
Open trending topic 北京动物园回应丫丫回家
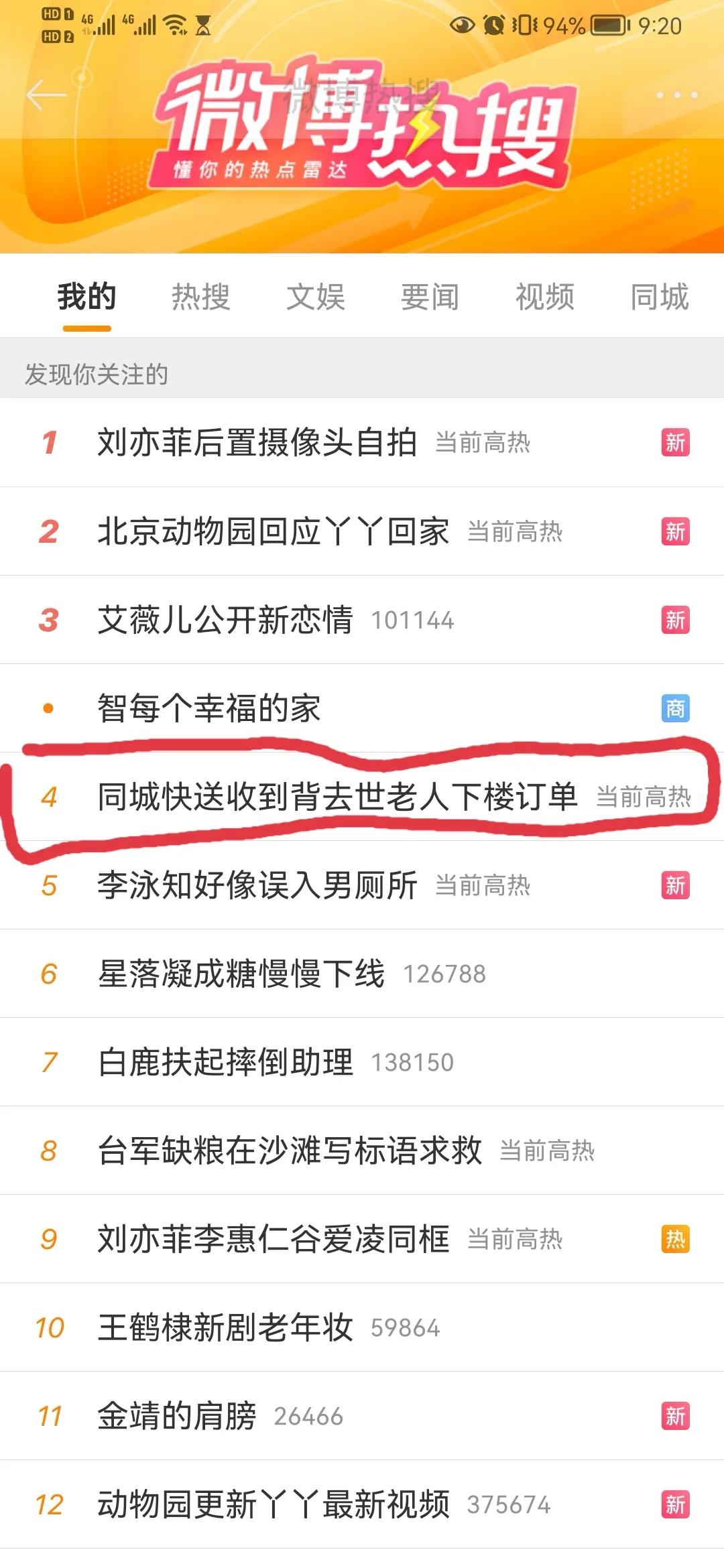[x=275, y=531]
